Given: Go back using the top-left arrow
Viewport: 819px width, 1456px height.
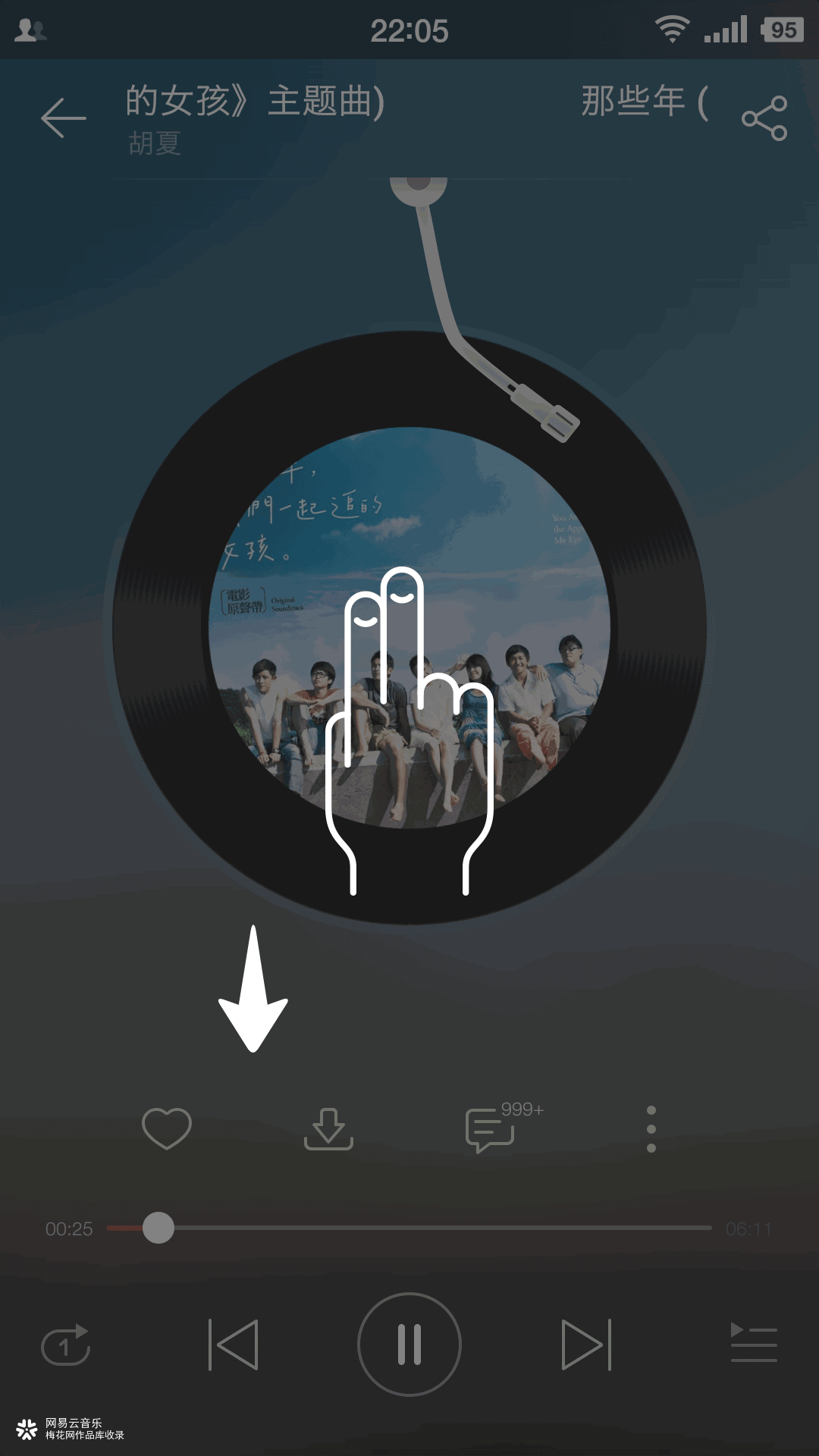Looking at the screenshot, I should pos(63,118).
